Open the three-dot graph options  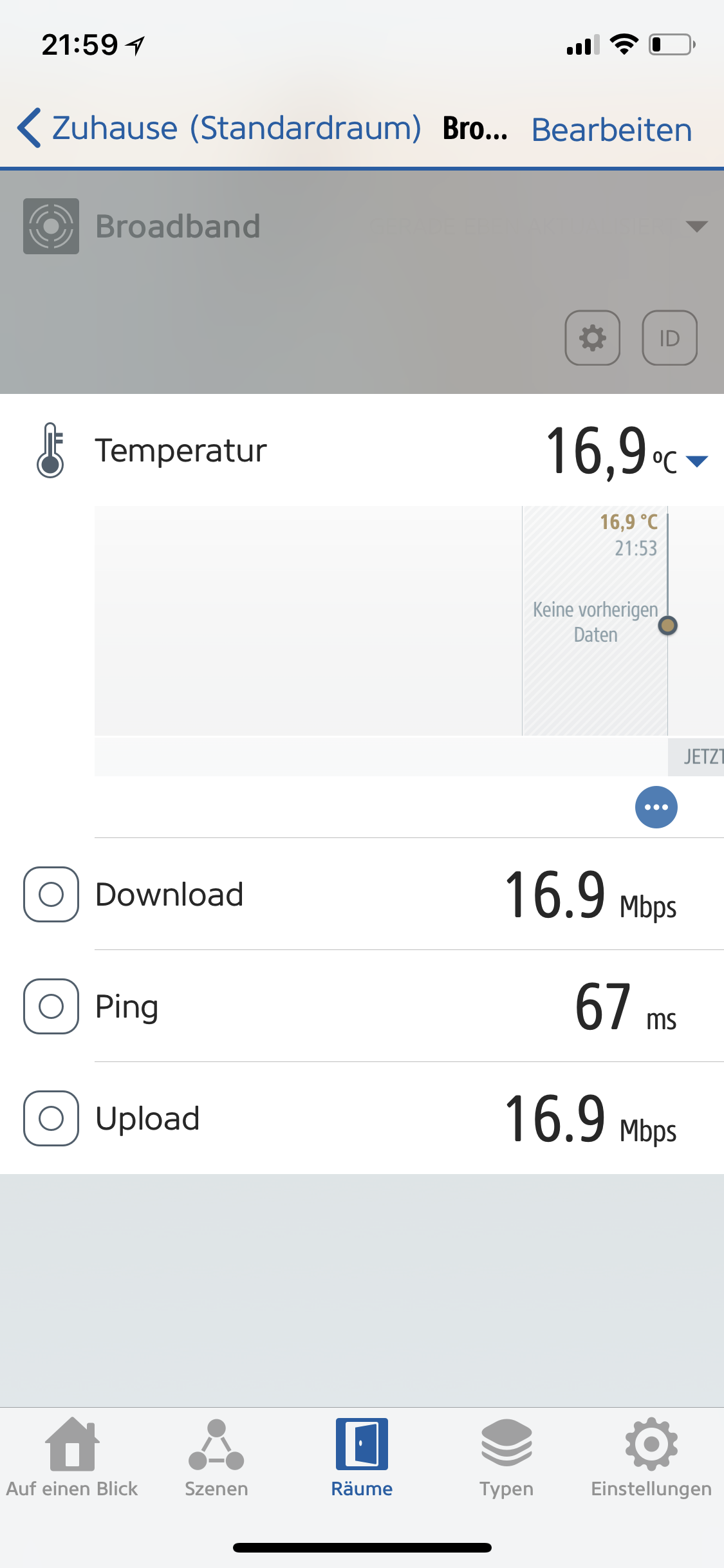point(656,807)
